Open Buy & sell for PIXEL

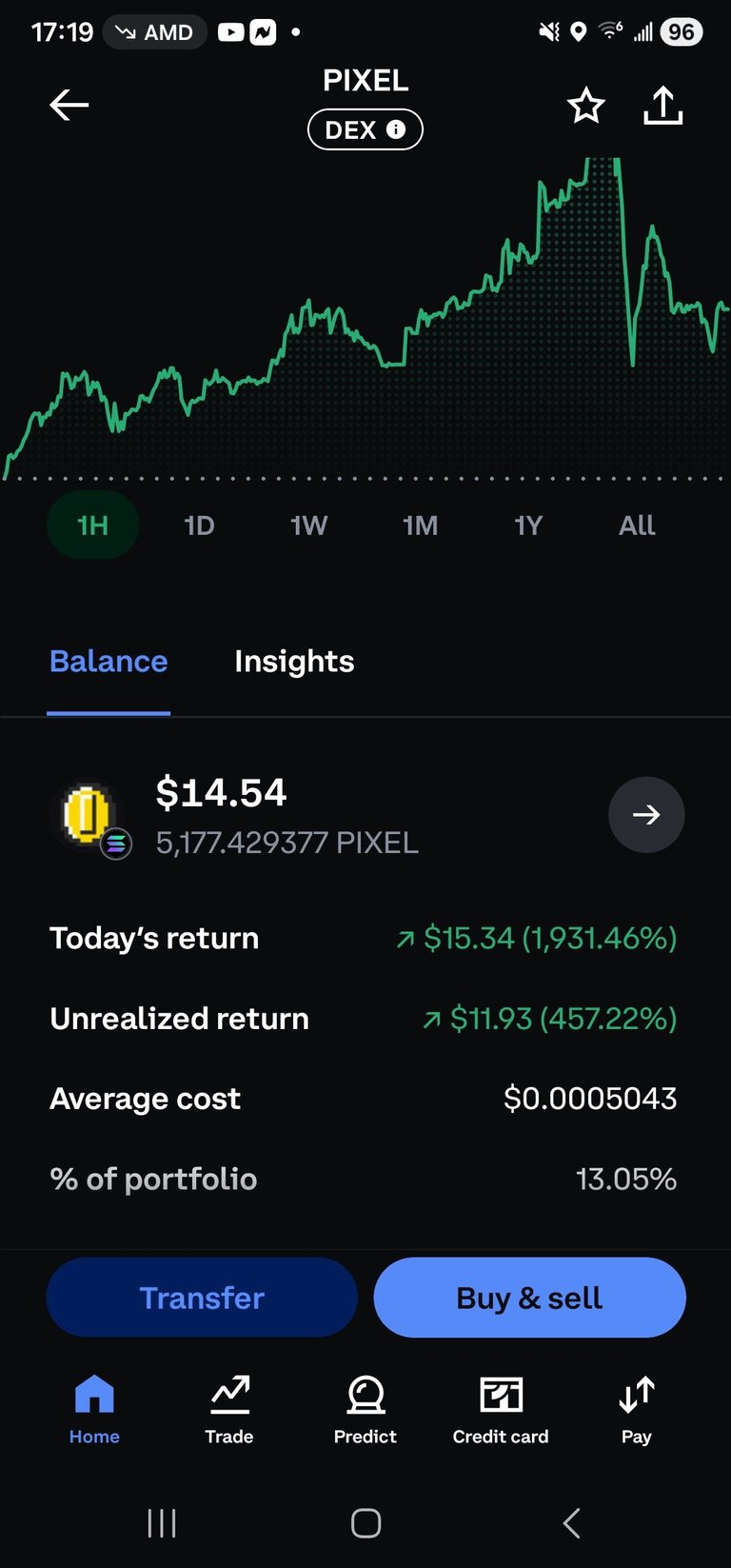[x=529, y=1298]
